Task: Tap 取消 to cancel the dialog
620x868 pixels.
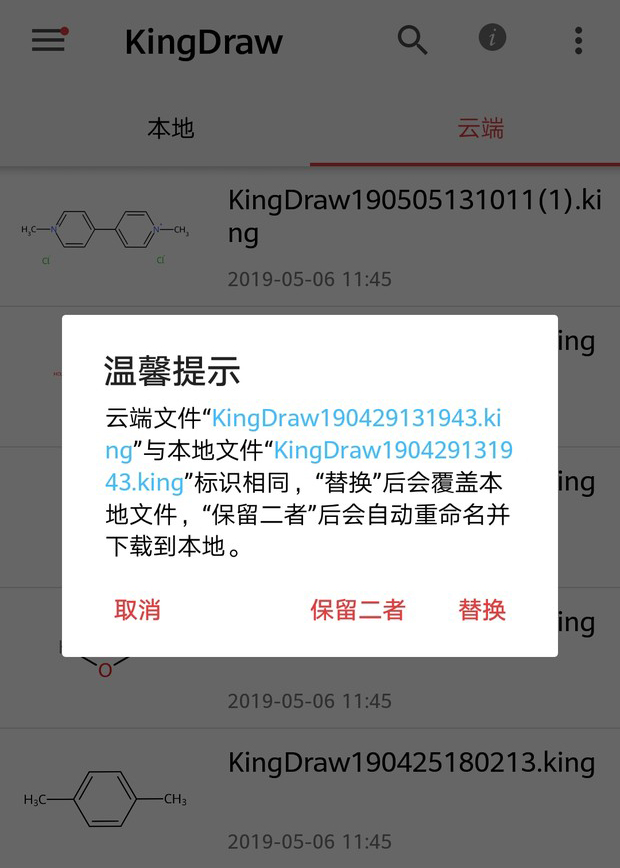Action: [x=137, y=610]
